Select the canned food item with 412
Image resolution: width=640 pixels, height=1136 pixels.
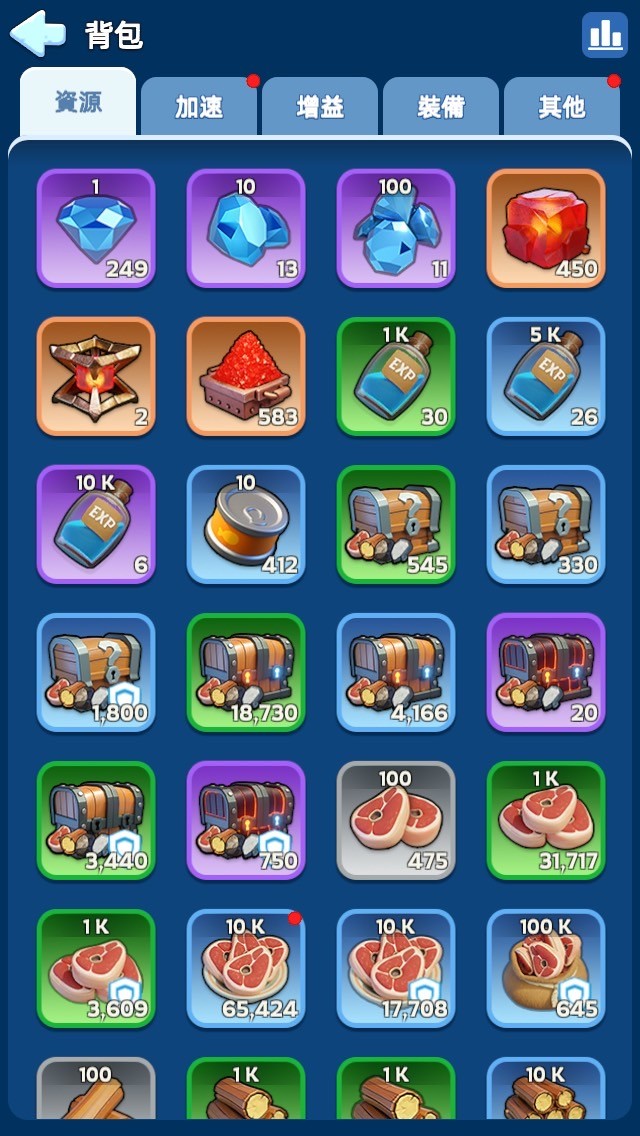pos(246,524)
